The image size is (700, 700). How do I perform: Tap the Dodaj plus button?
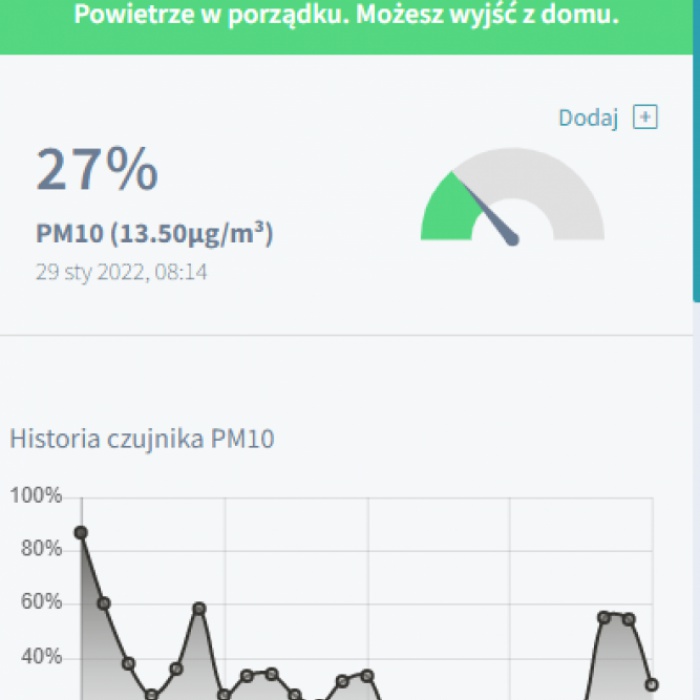(646, 117)
